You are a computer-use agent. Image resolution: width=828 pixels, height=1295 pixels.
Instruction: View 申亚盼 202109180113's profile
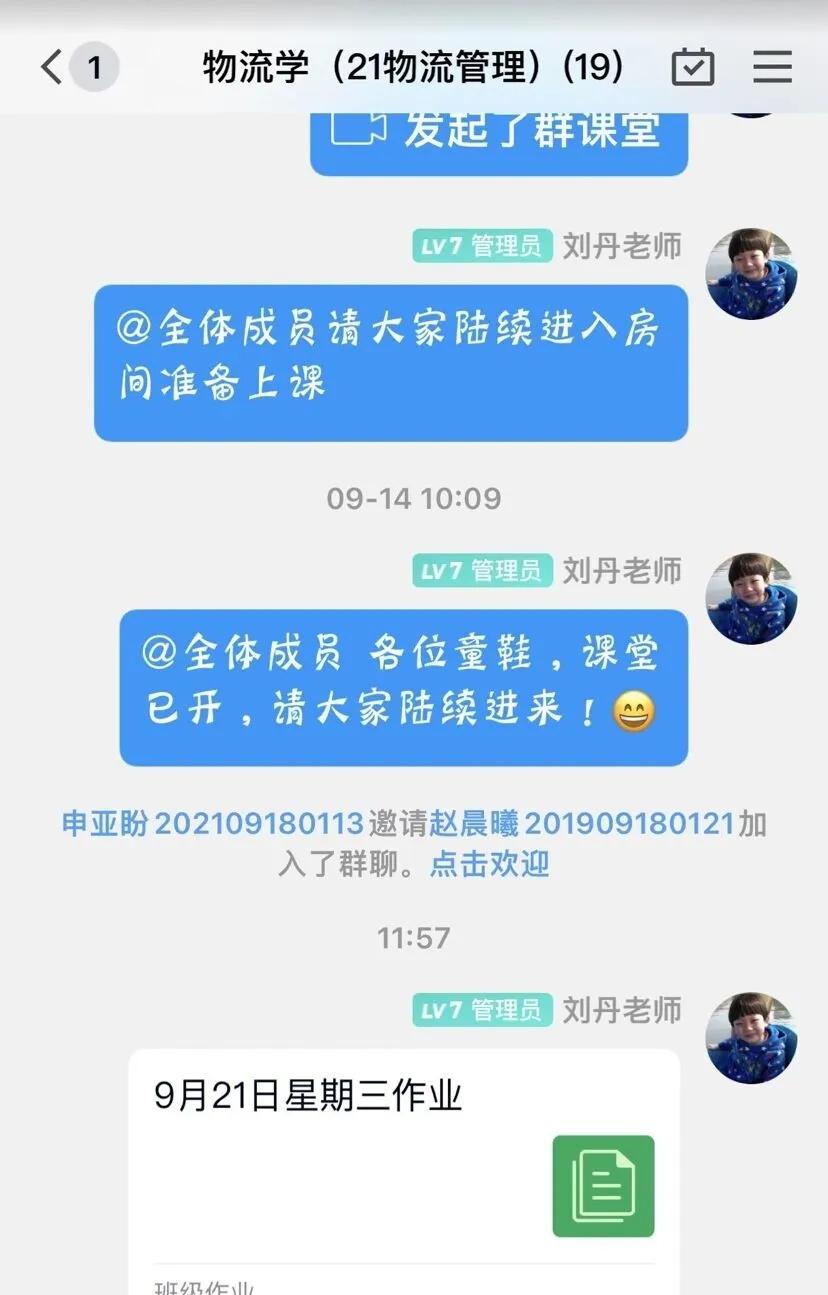[x=212, y=824]
